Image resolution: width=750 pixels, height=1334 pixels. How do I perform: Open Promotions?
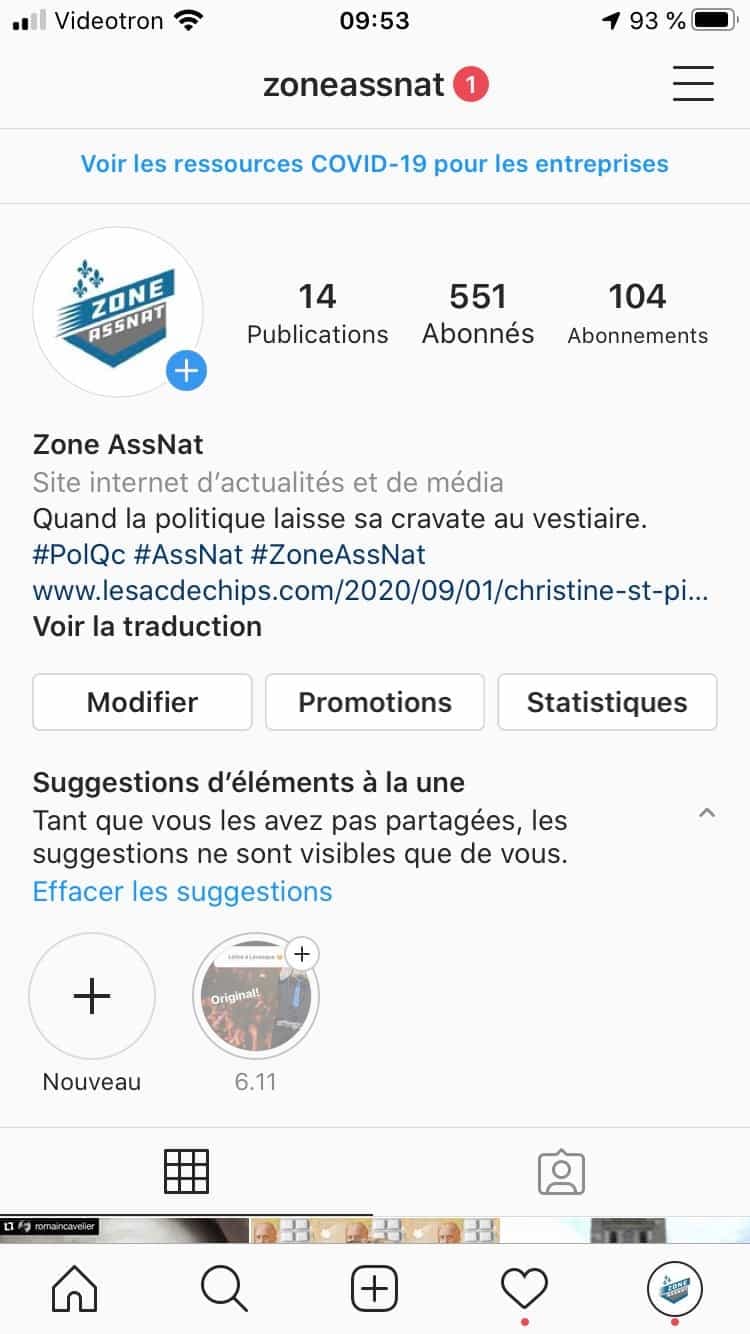(x=375, y=702)
